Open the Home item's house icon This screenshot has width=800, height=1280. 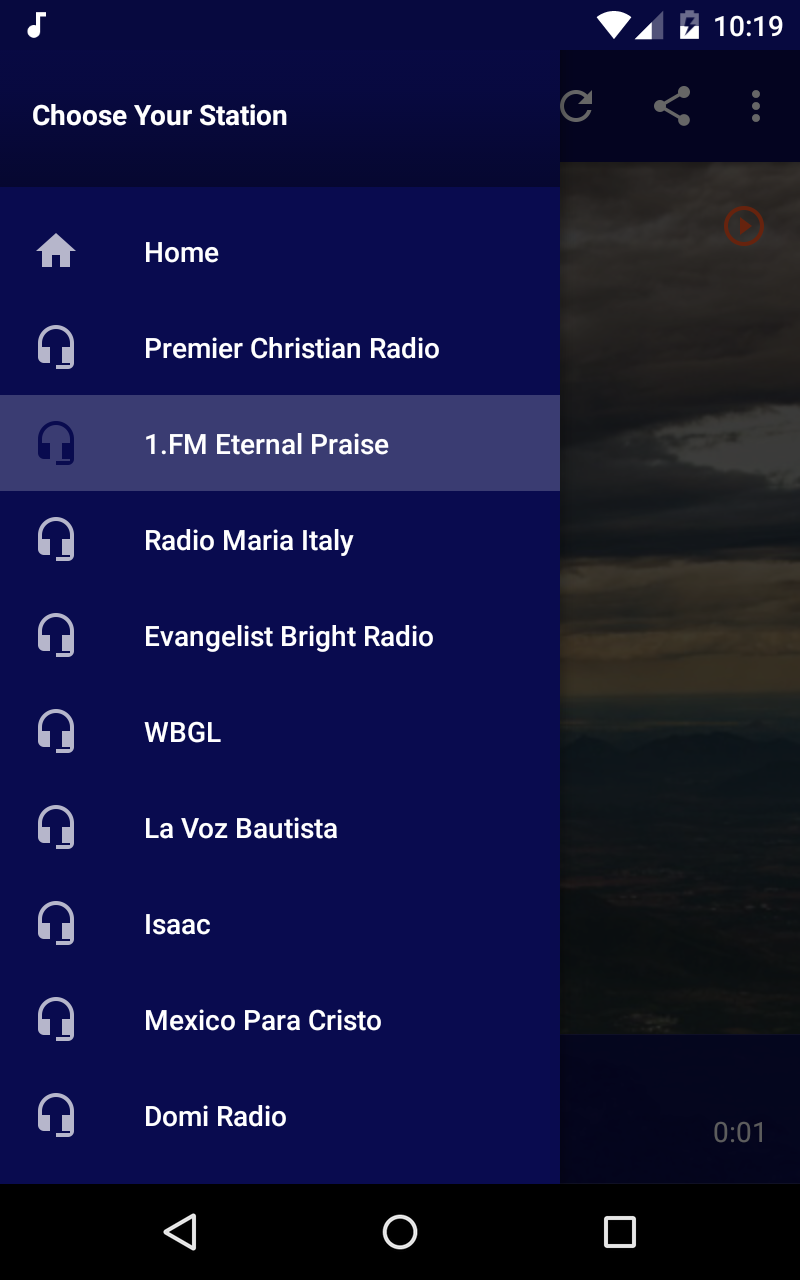pos(57,252)
